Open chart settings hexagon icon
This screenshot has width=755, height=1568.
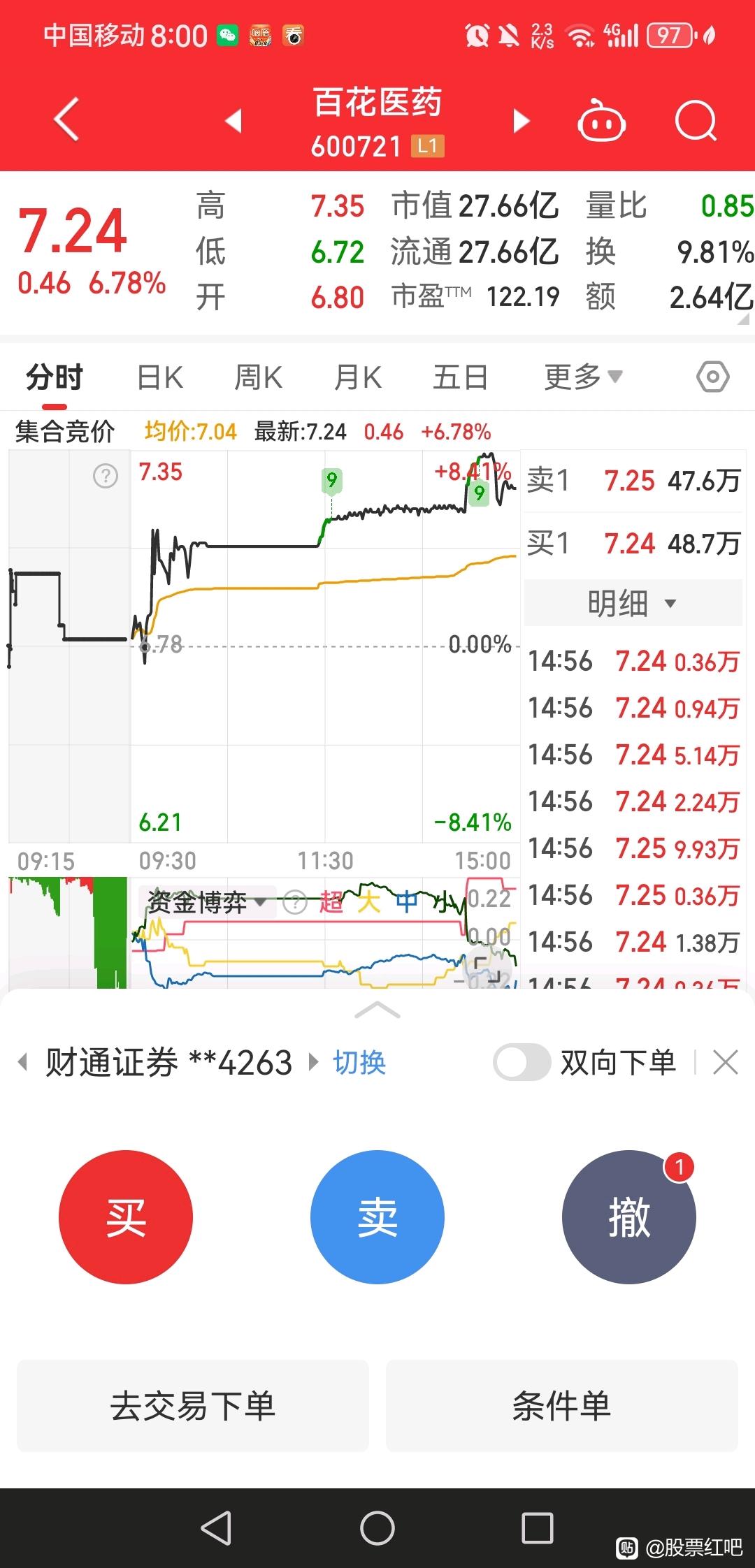(x=713, y=377)
